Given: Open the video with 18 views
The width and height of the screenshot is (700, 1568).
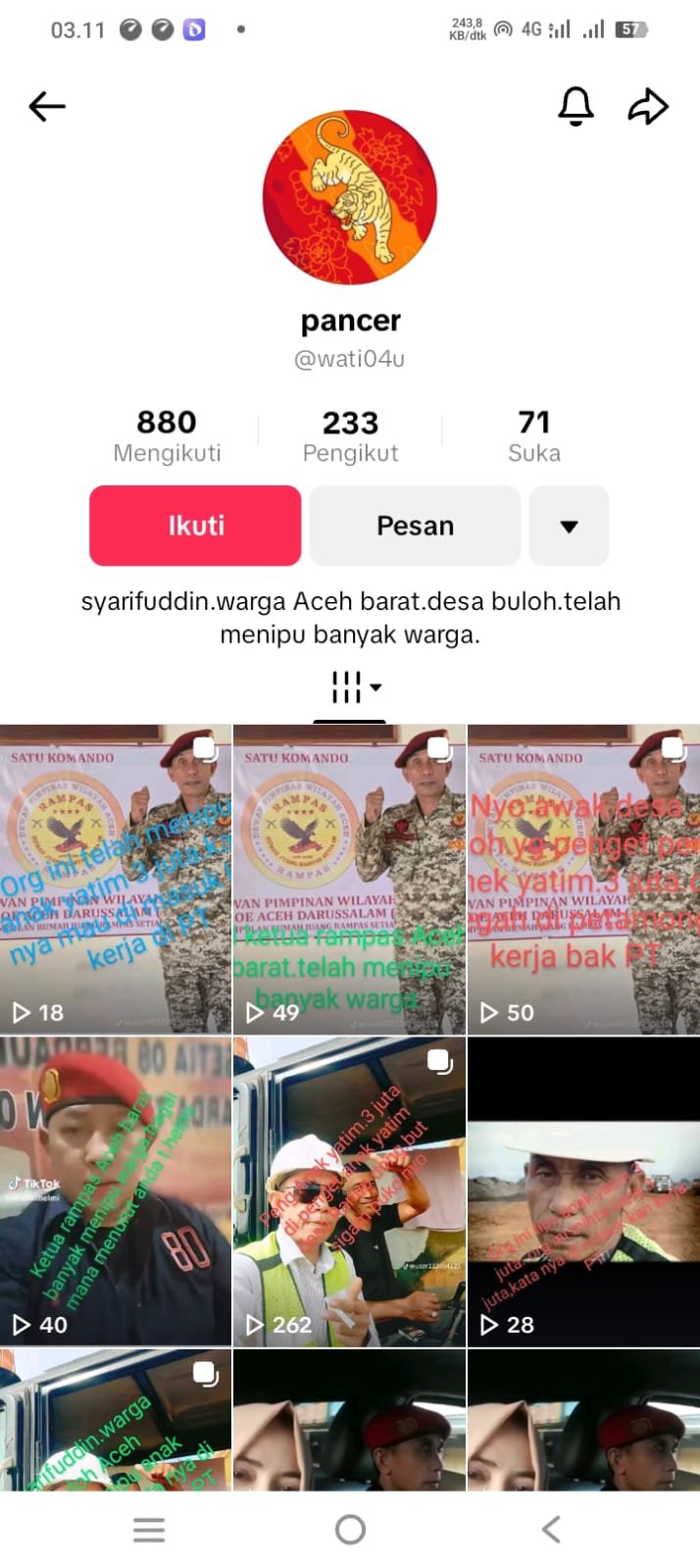Looking at the screenshot, I should 116,879.
